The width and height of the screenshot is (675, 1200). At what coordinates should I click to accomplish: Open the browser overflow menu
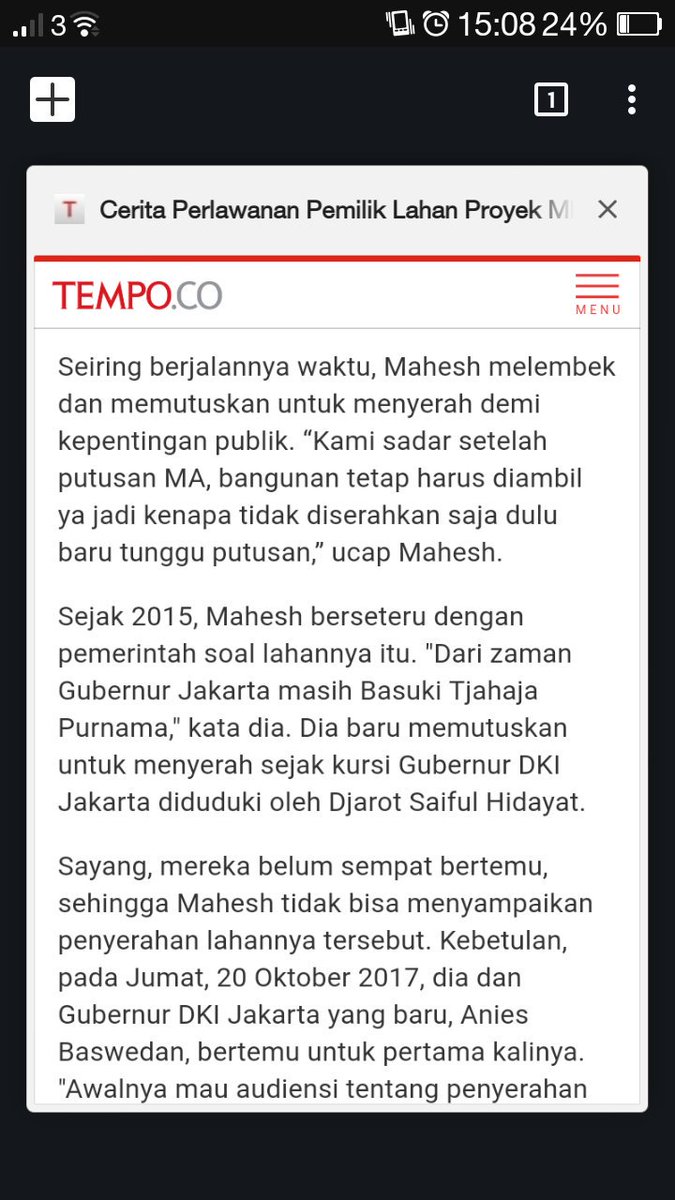tap(631, 100)
